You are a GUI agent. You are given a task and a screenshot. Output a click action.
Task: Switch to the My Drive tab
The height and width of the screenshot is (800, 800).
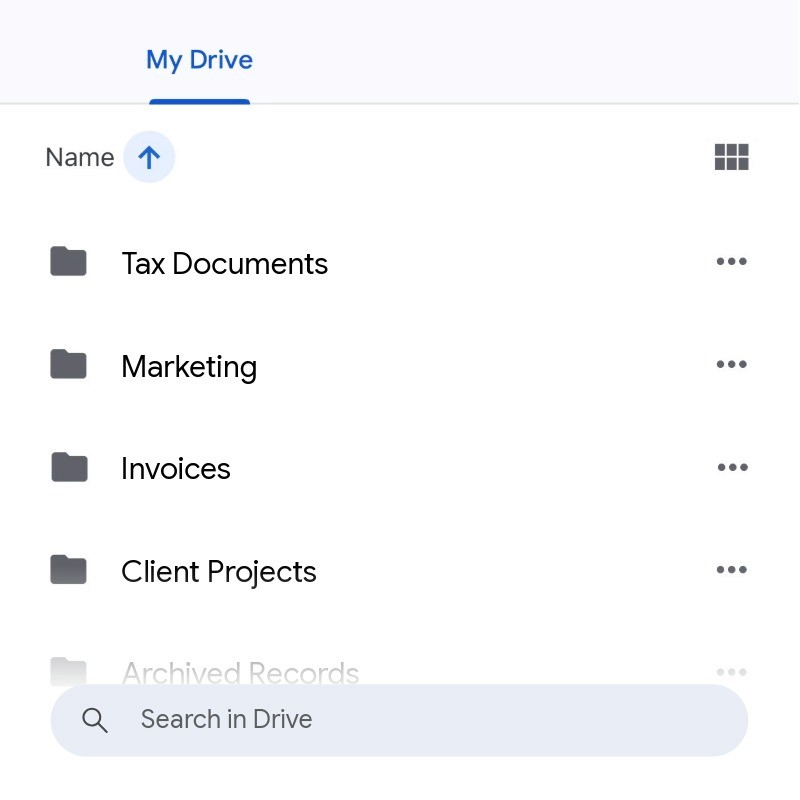[x=199, y=60]
